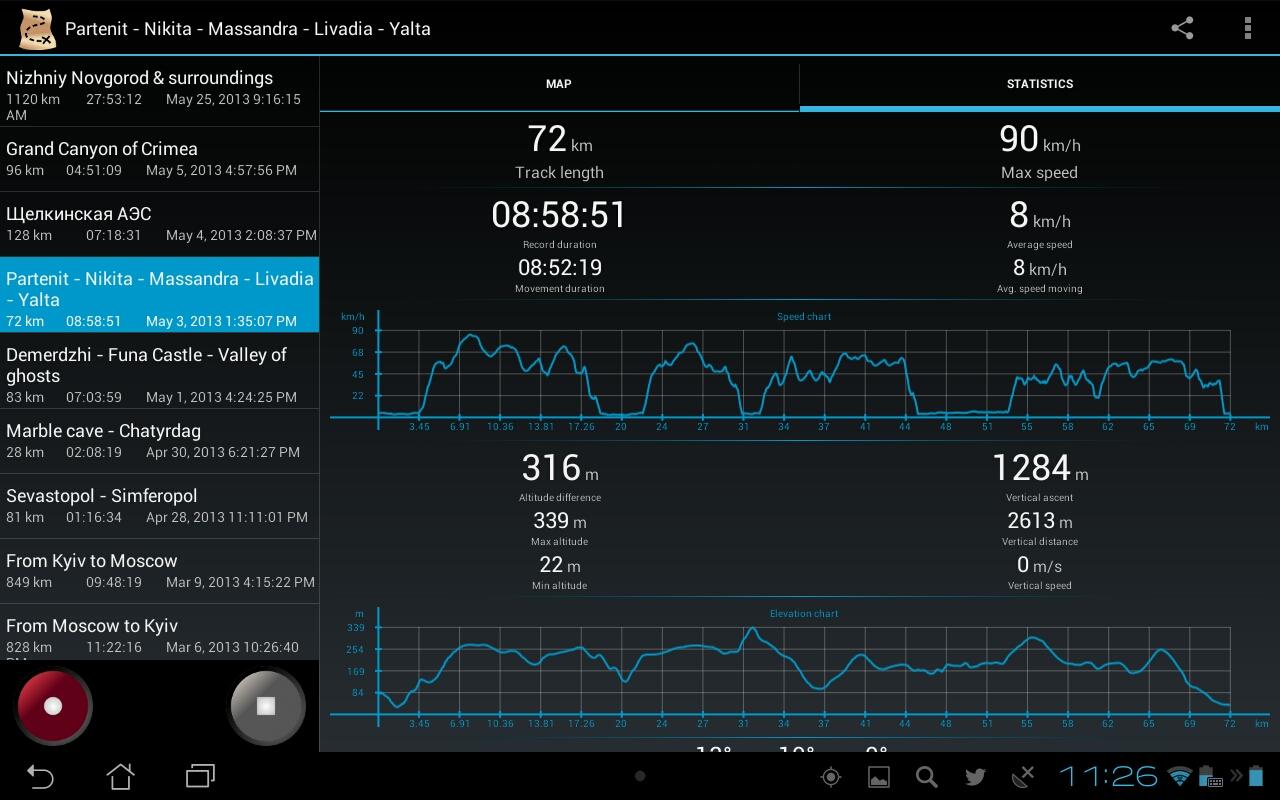
Task: Open Demerdzhi - Funa Castle track
Action: pos(159,371)
